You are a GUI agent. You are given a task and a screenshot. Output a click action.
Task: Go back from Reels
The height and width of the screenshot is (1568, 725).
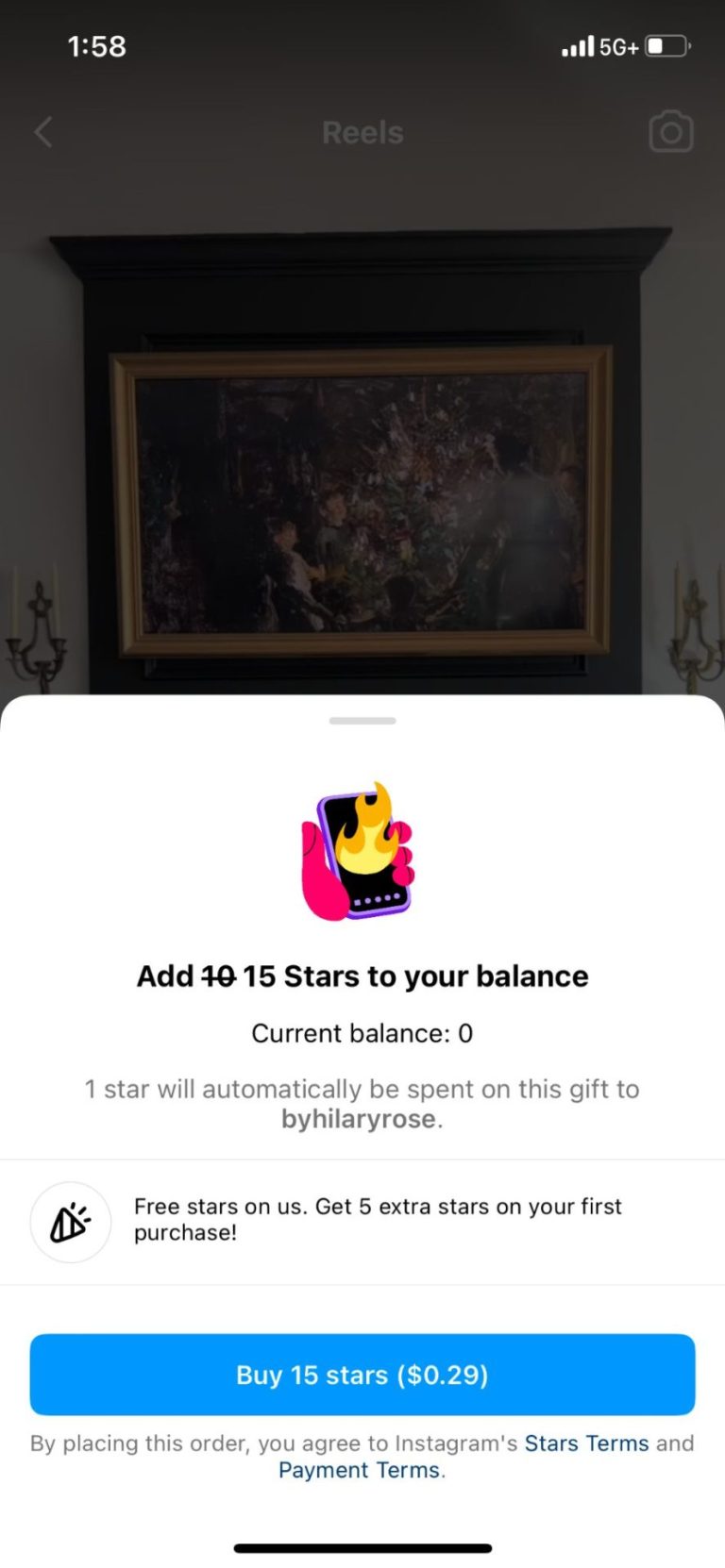coord(43,132)
